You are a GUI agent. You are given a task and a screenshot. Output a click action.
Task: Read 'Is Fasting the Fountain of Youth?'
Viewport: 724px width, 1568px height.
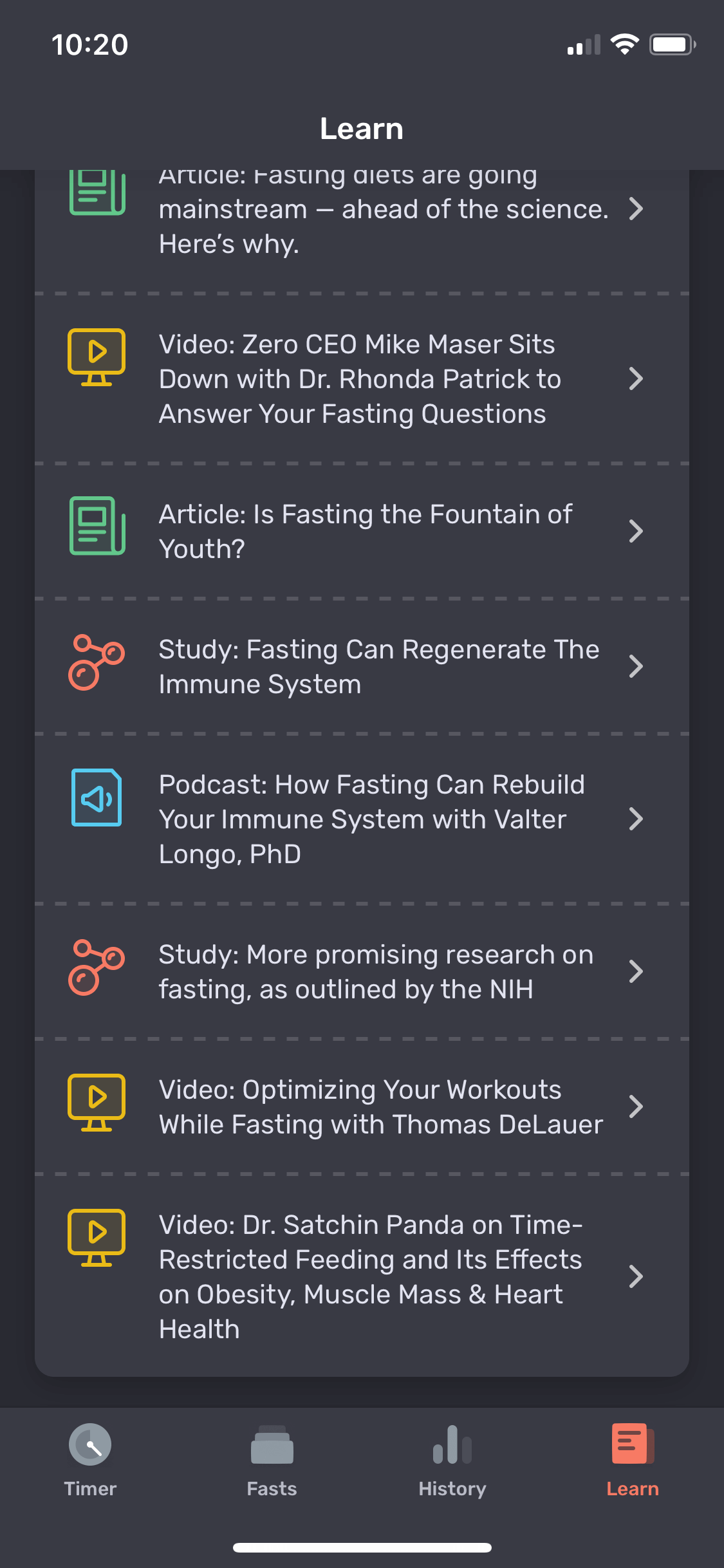(362, 531)
